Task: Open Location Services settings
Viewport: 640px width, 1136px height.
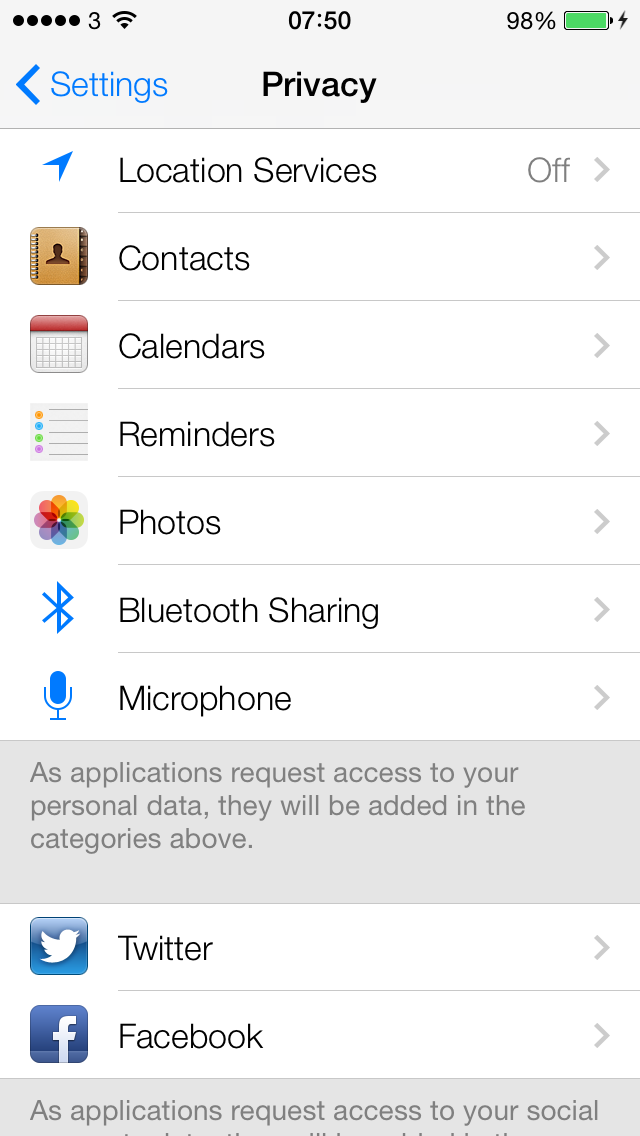Action: click(x=320, y=171)
